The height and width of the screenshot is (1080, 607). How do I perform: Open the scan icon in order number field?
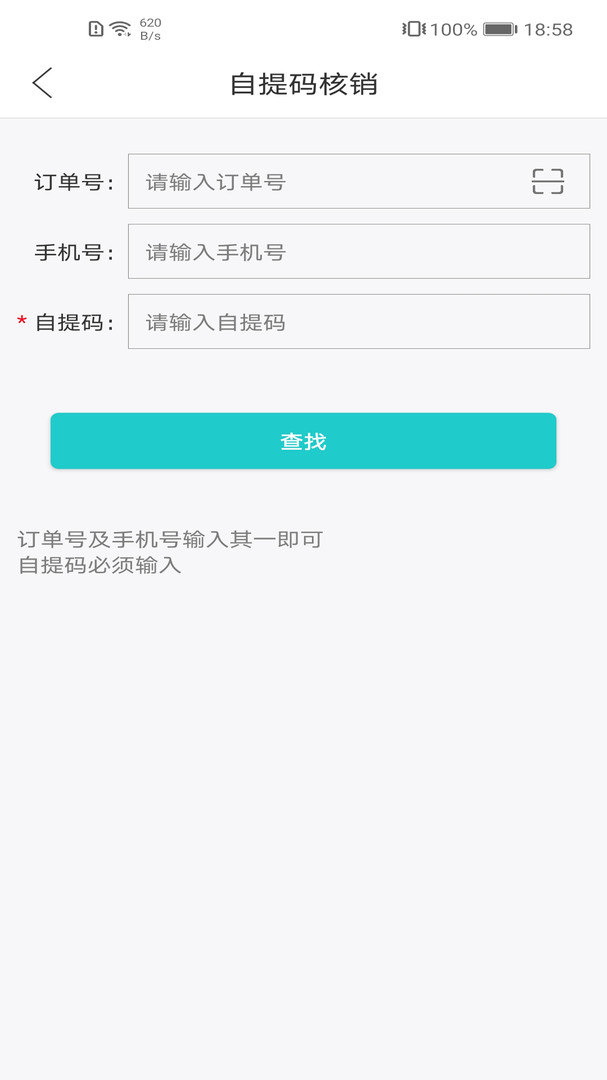[x=548, y=181]
